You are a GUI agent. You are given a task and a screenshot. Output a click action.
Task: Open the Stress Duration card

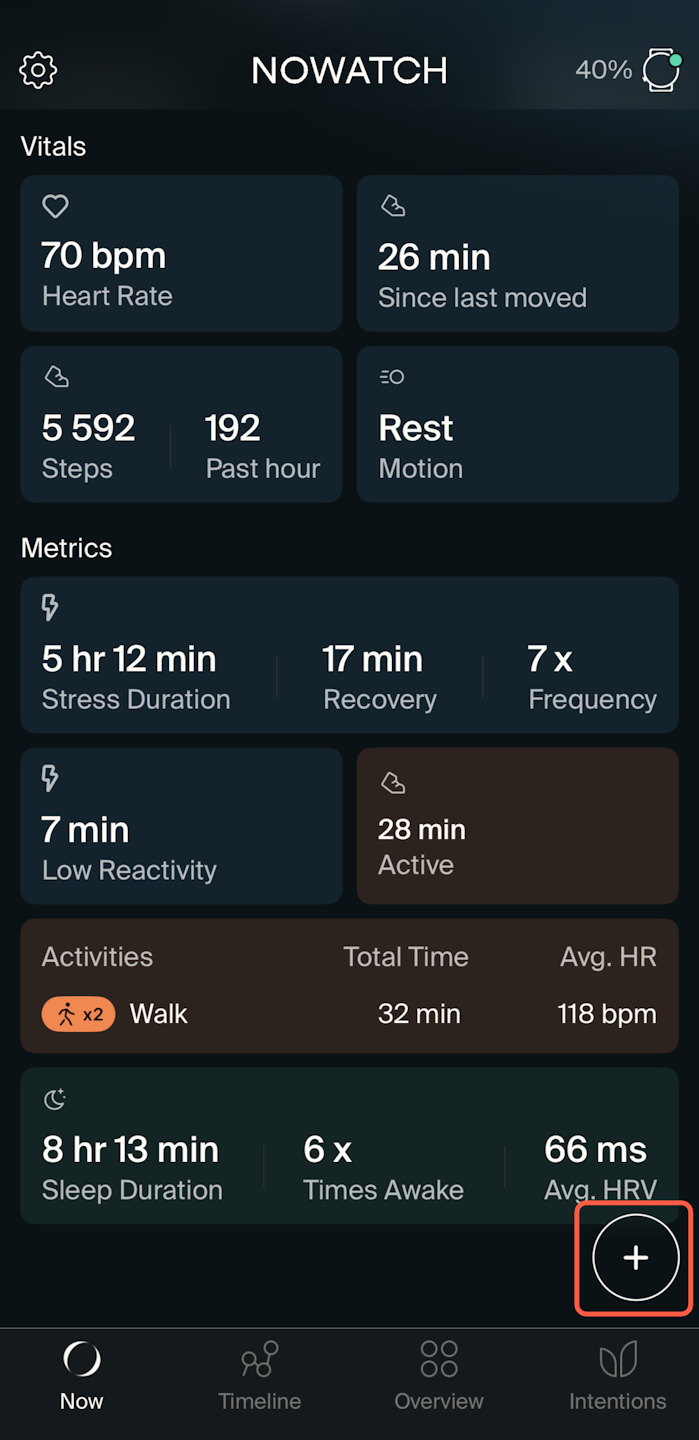point(349,655)
